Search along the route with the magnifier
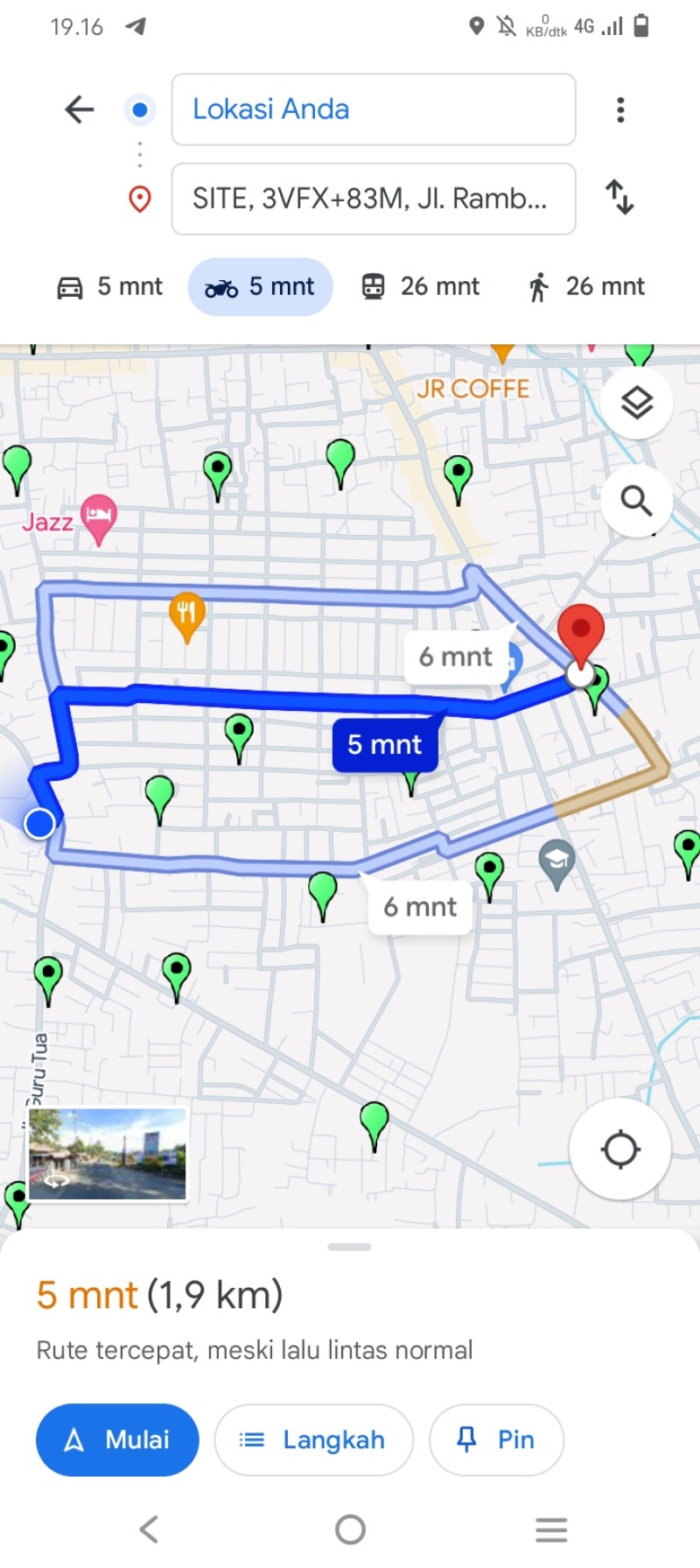The height and width of the screenshot is (1568, 700). (x=637, y=501)
